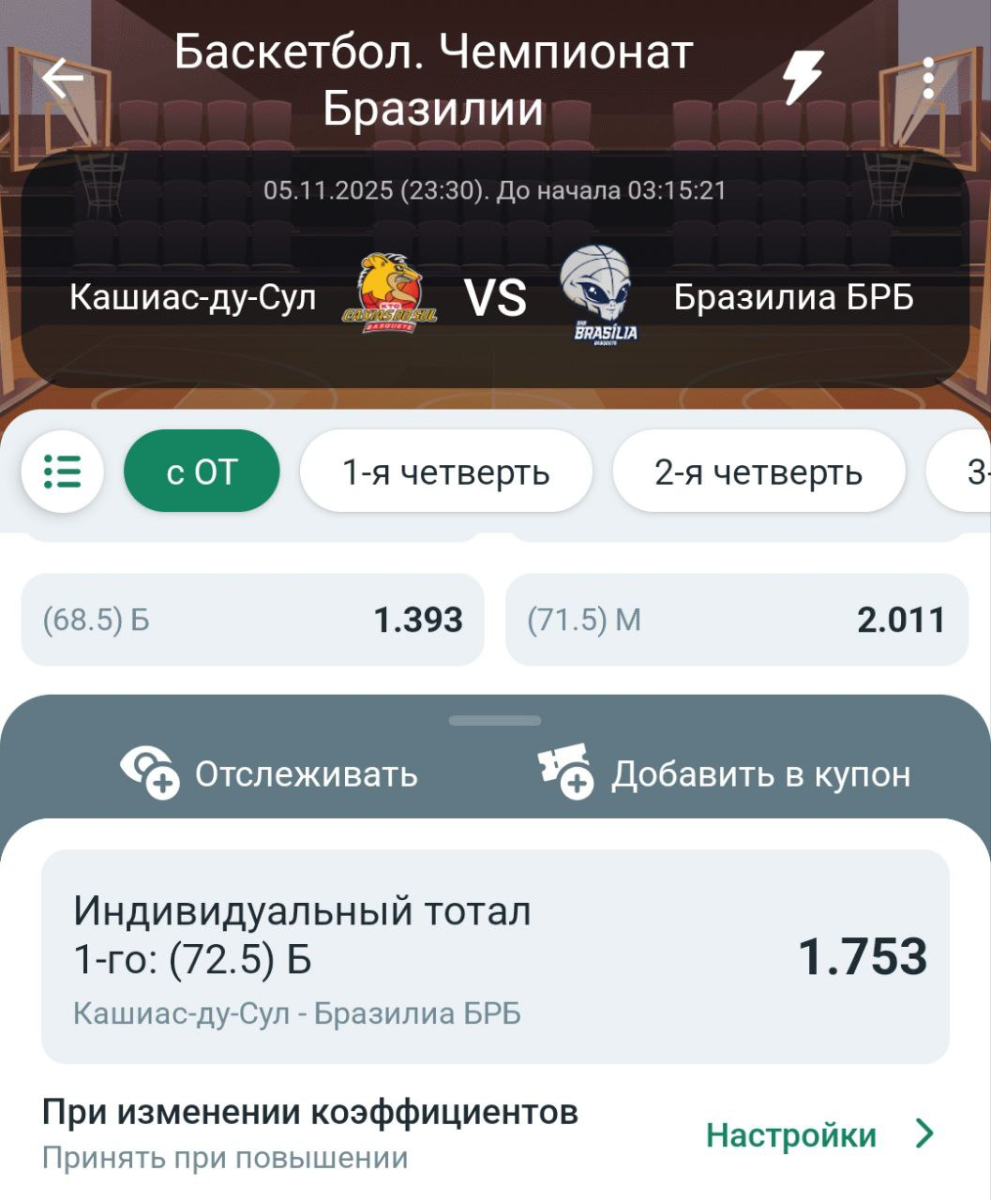991x1200 pixels.
Task: Open «Настройки» for odds changes
Action: click(x=818, y=1135)
